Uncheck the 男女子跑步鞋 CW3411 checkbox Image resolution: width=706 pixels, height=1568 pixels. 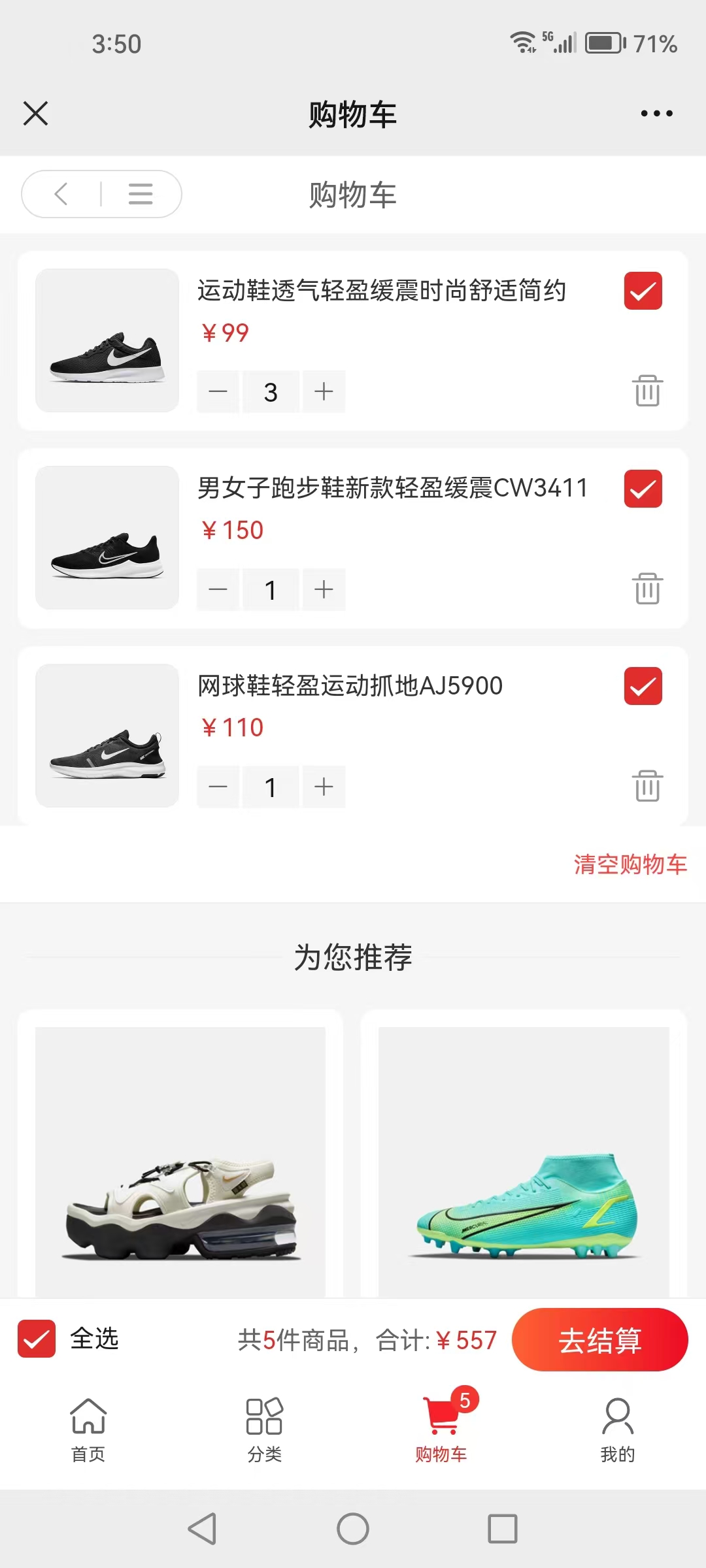click(643, 489)
